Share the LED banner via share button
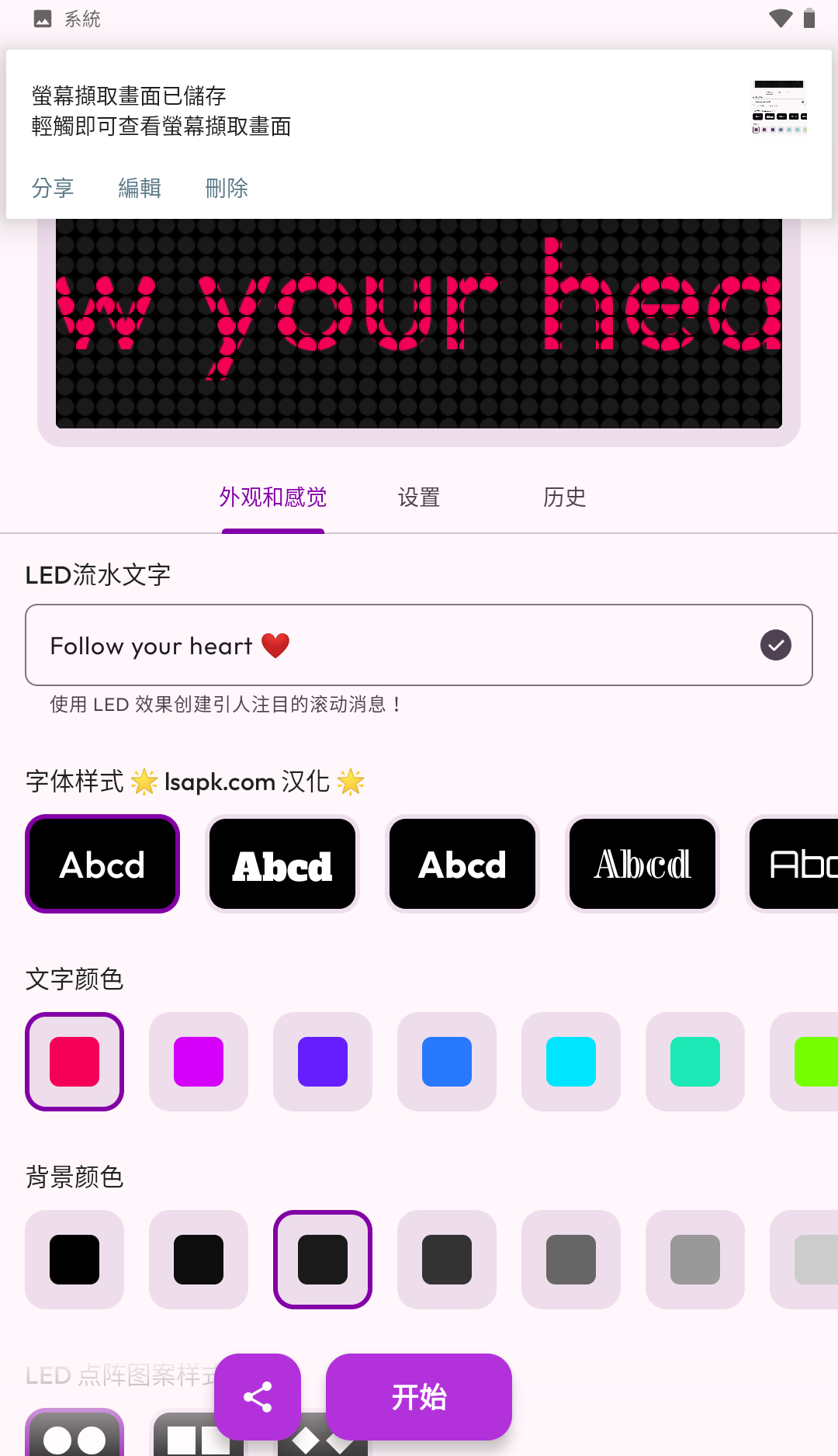Viewport: 838px width, 1456px height. [x=258, y=1397]
